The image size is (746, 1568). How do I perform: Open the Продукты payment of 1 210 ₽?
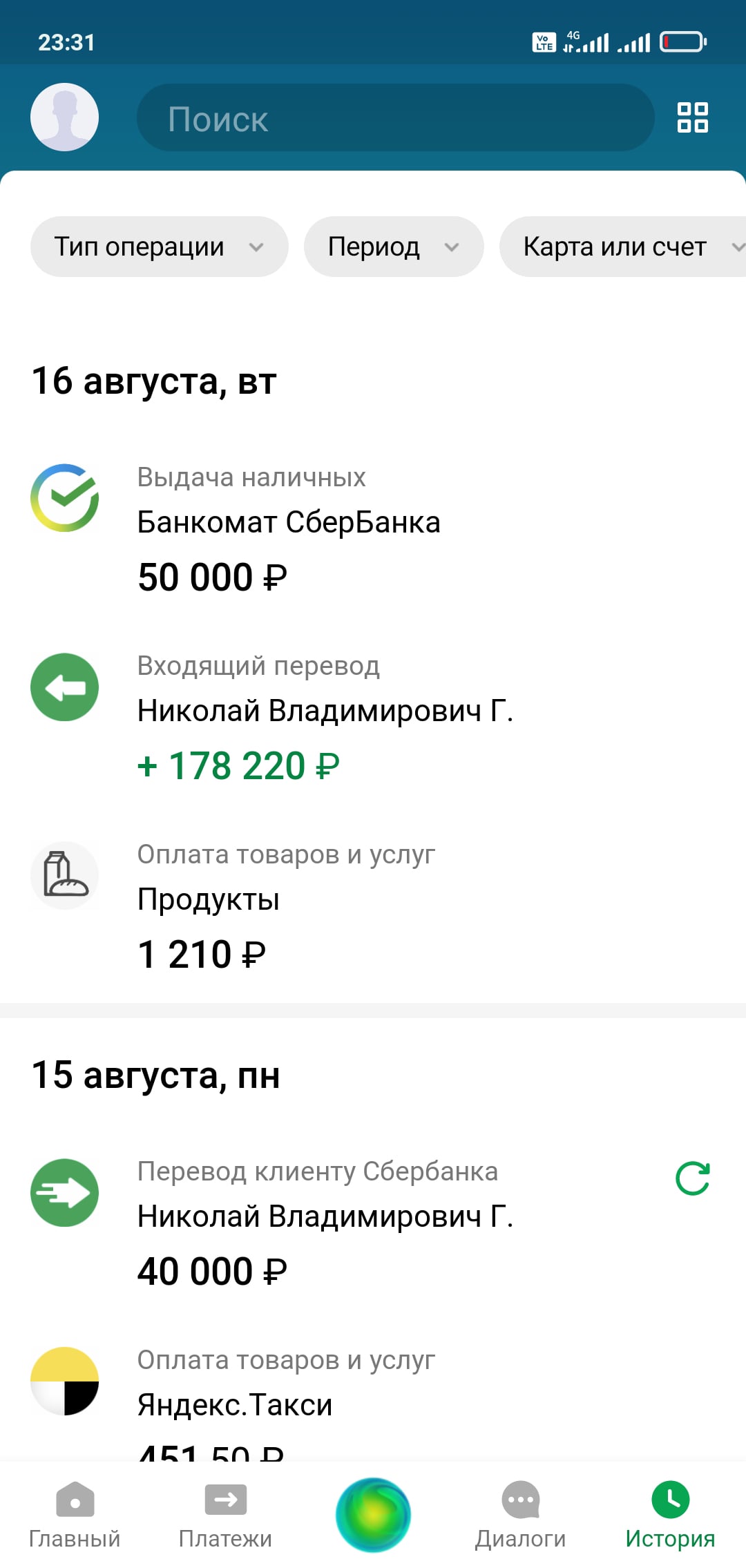tap(373, 907)
